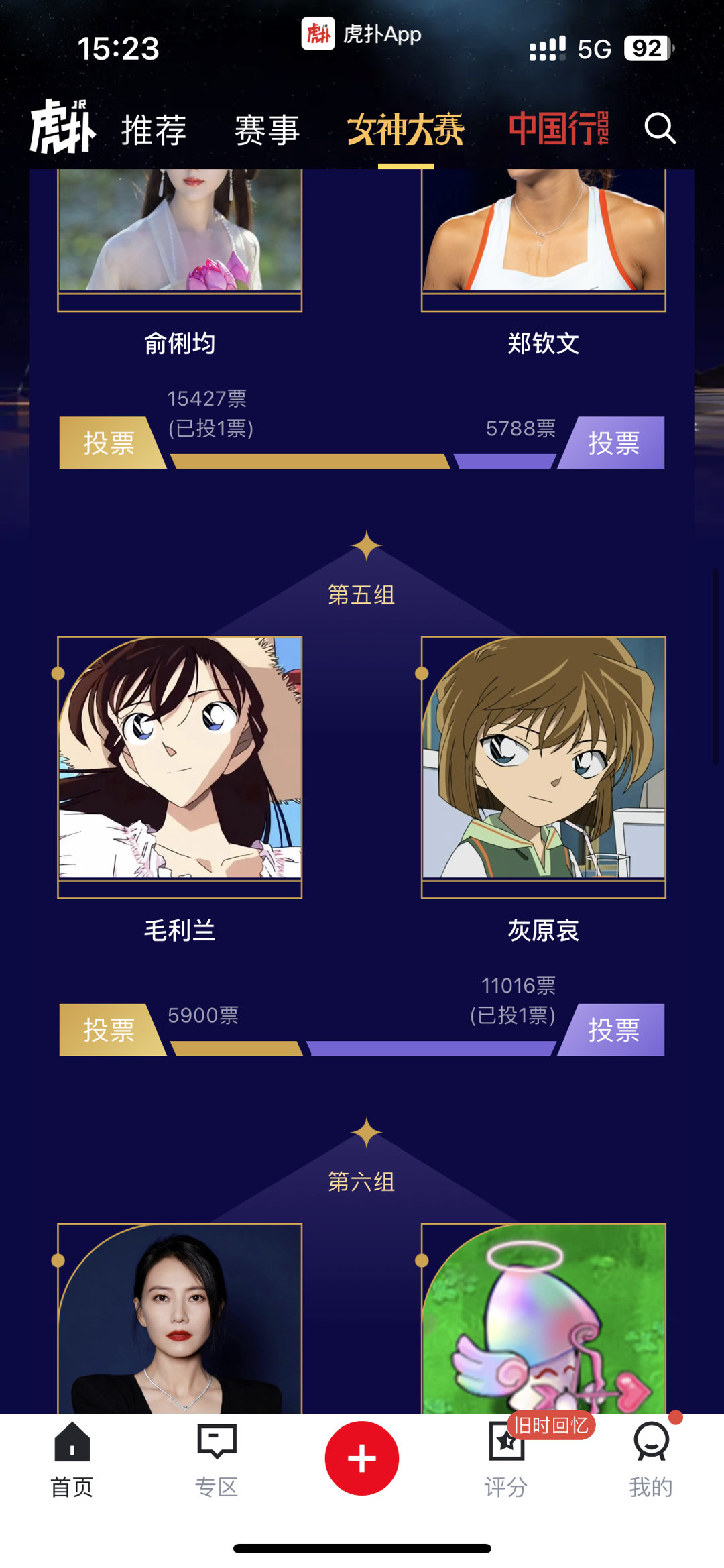Vote for 郑钦文 with 投票 button
The width and height of the screenshot is (724, 1568).
point(613,443)
